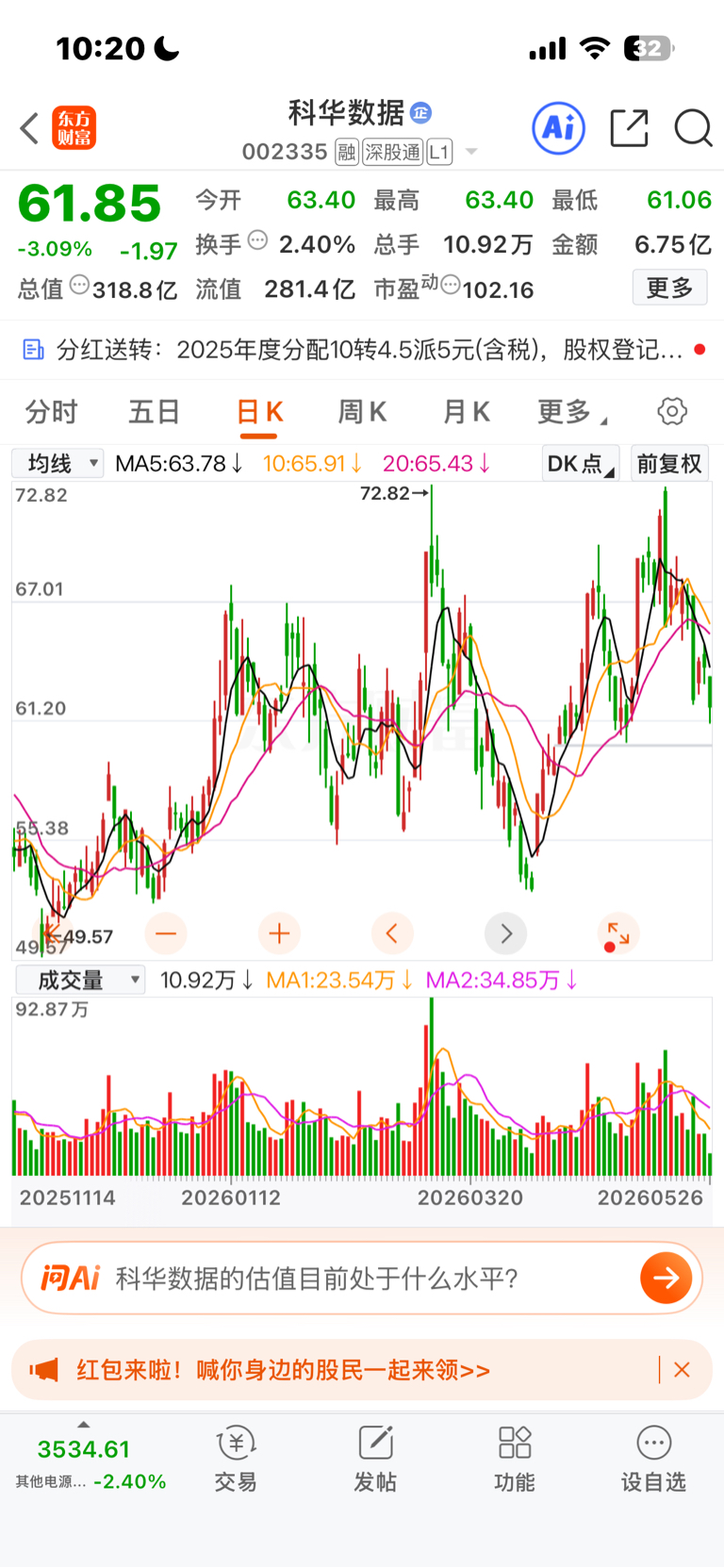Switch to 周K chart tab
The height and width of the screenshot is (1568, 724).
point(362,412)
